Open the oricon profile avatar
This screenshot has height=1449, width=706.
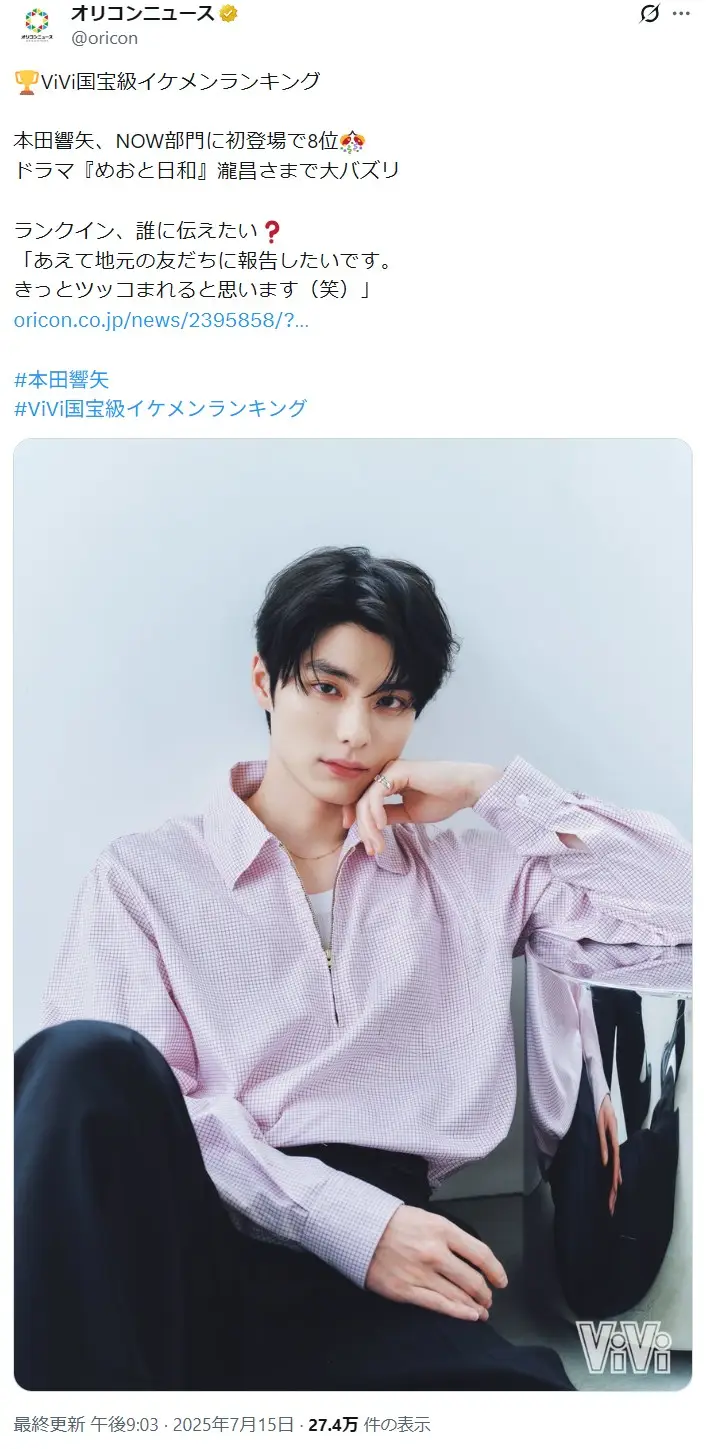[37, 25]
